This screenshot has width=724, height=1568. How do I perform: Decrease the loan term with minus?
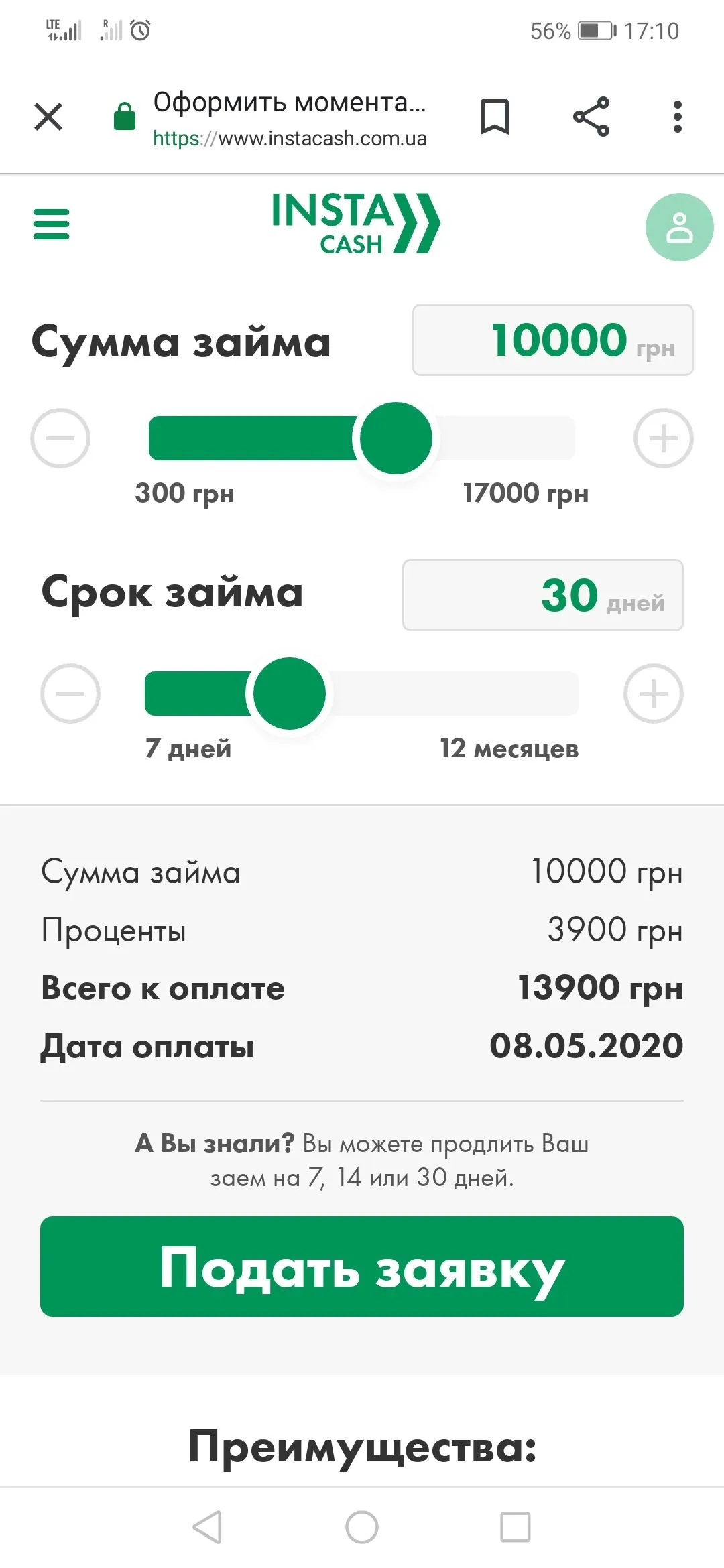70,694
